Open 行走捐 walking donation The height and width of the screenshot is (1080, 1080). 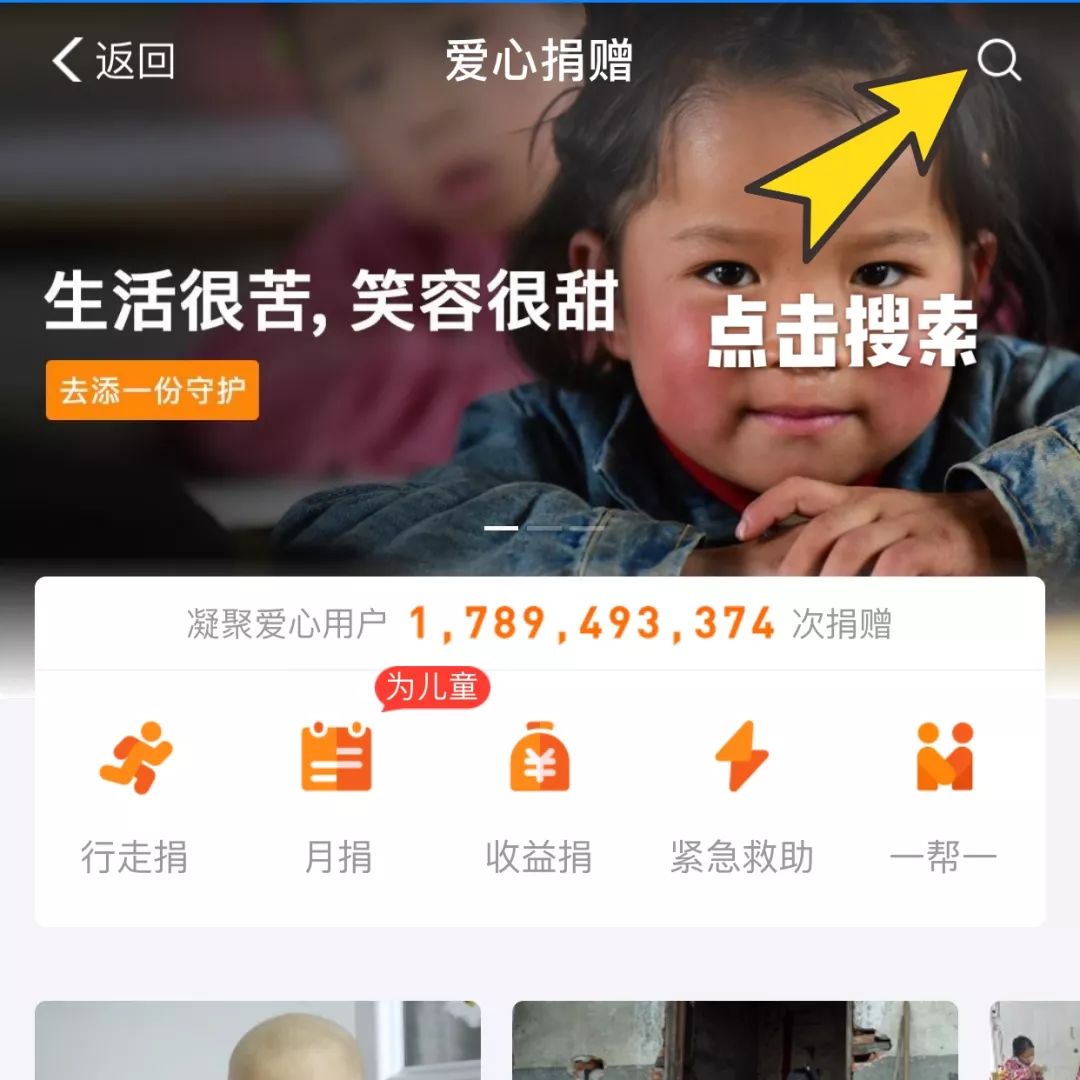coord(135,797)
